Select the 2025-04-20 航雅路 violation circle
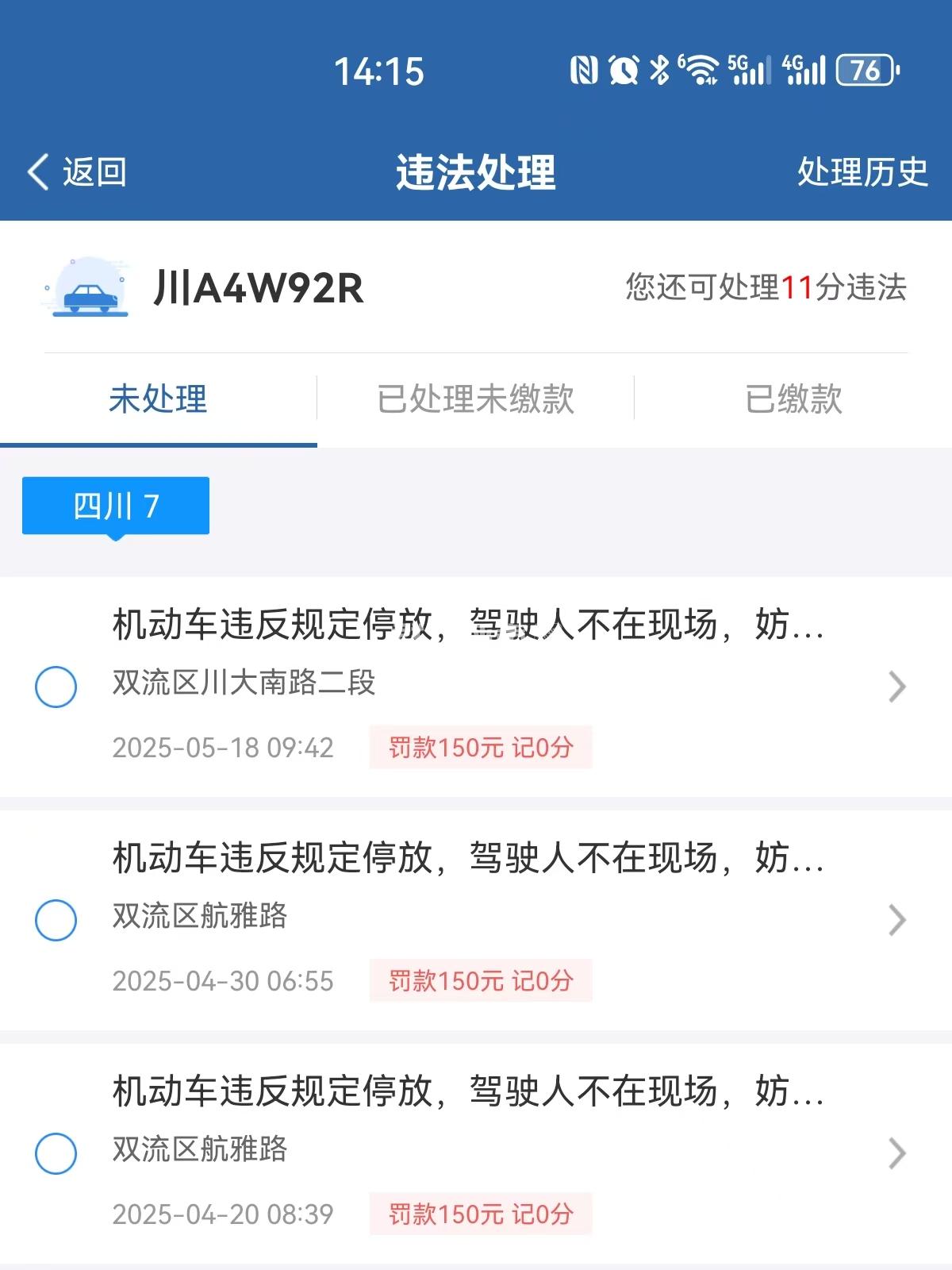 click(x=56, y=1153)
